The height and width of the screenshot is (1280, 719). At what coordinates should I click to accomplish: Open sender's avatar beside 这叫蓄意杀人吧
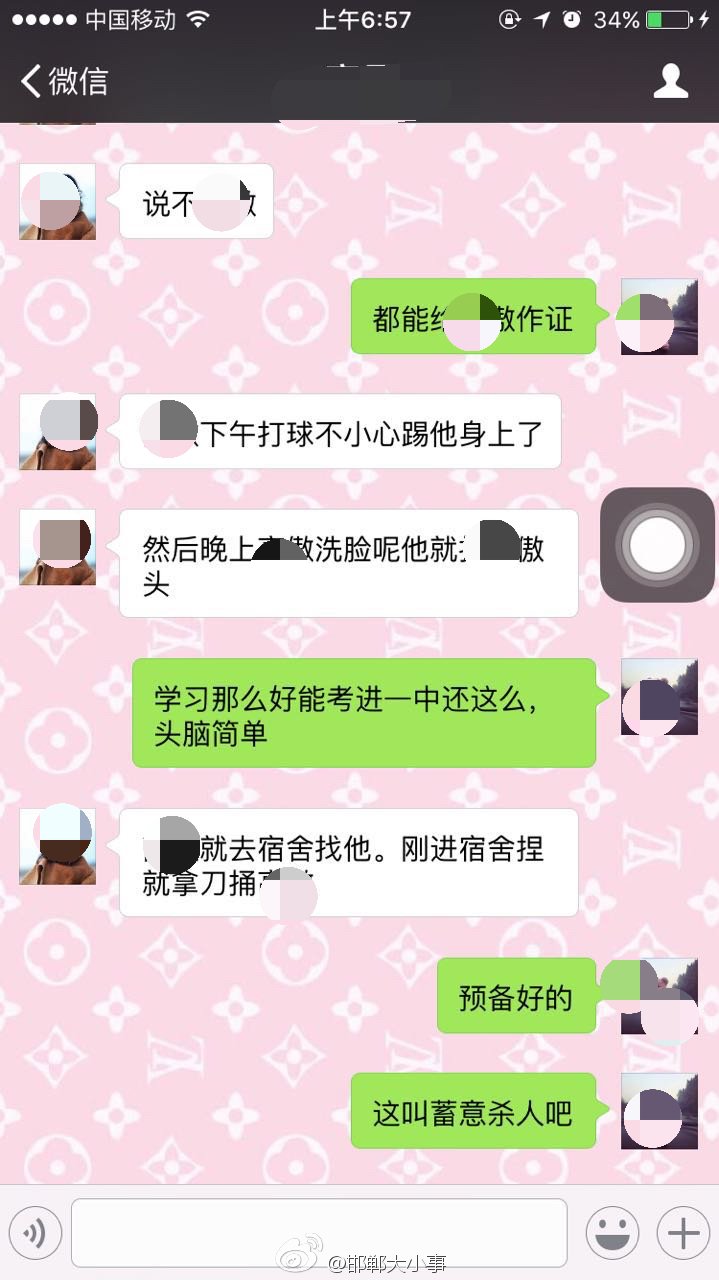pos(659,1111)
